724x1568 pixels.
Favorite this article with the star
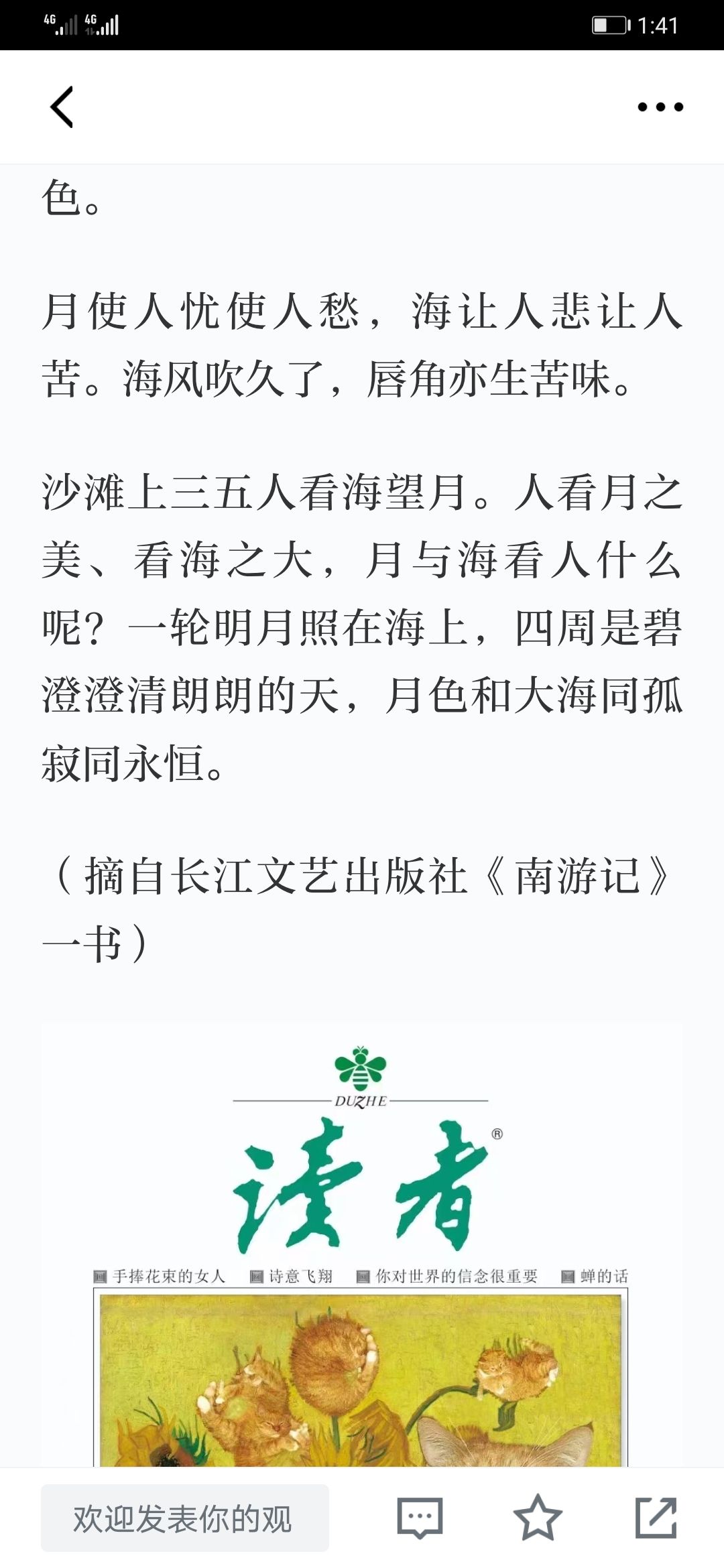[x=538, y=1517]
